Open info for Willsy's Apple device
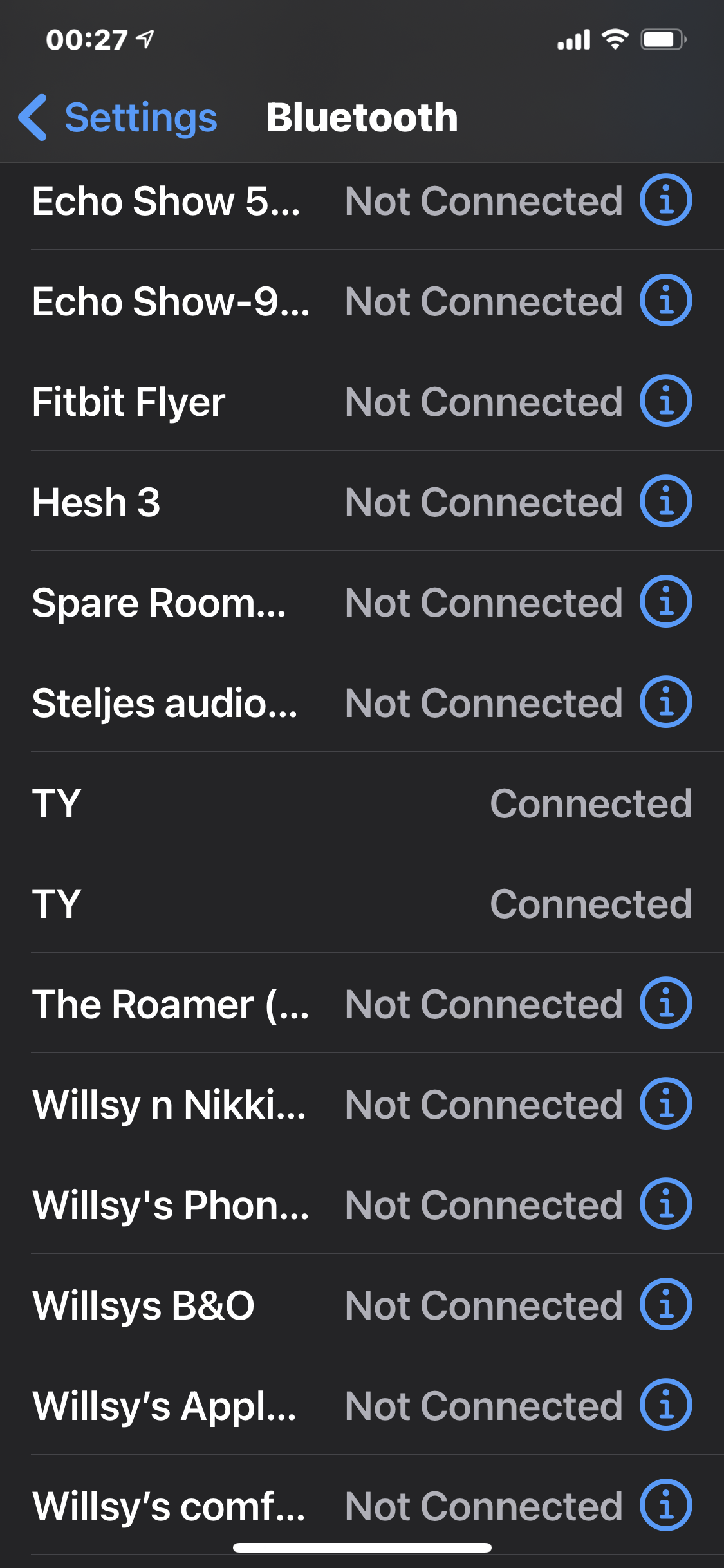The image size is (724, 1568). tap(665, 1405)
